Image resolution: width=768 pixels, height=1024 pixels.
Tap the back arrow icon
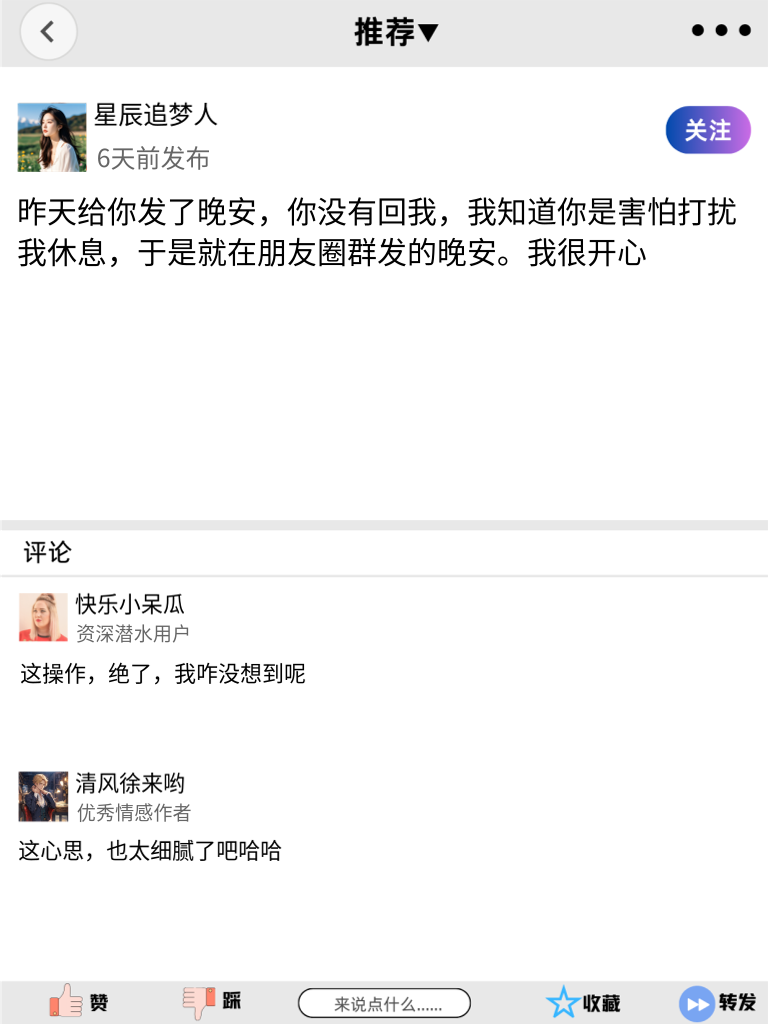(47, 31)
